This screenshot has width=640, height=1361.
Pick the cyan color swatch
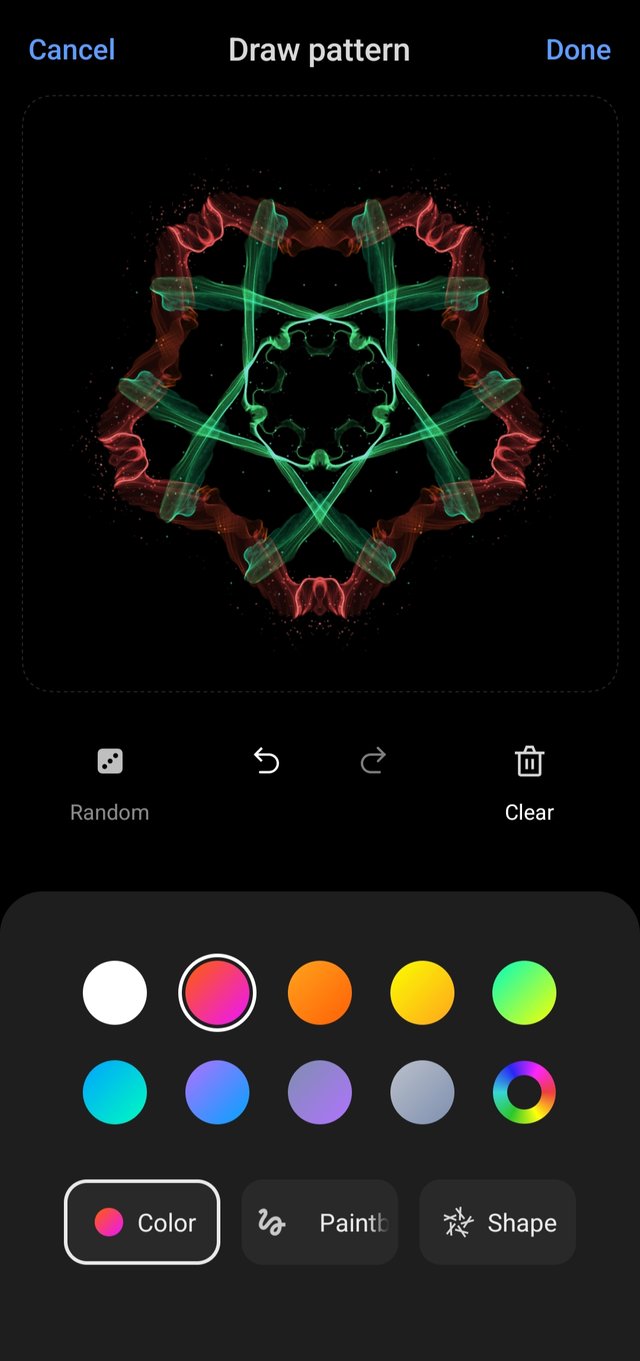pyautogui.click(x=115, y=1093)
